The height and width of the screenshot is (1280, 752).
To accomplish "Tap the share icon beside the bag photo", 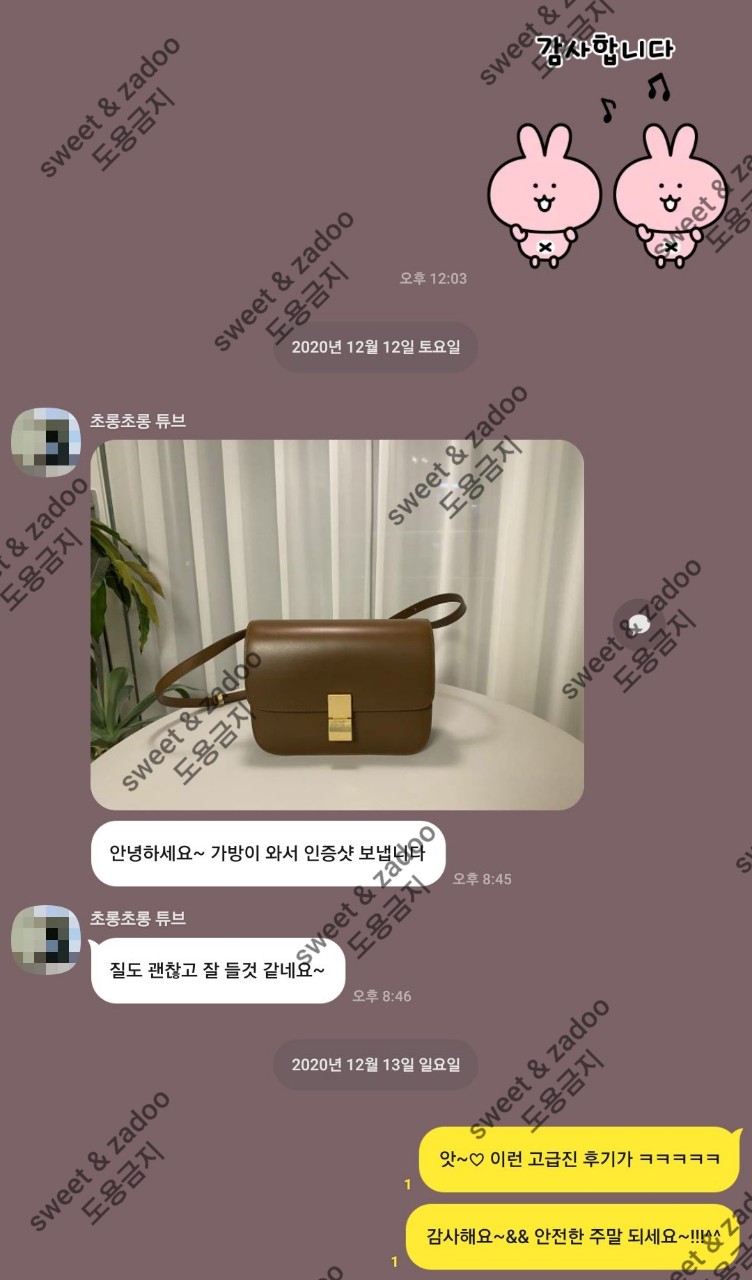I will [x=637, y=625].
